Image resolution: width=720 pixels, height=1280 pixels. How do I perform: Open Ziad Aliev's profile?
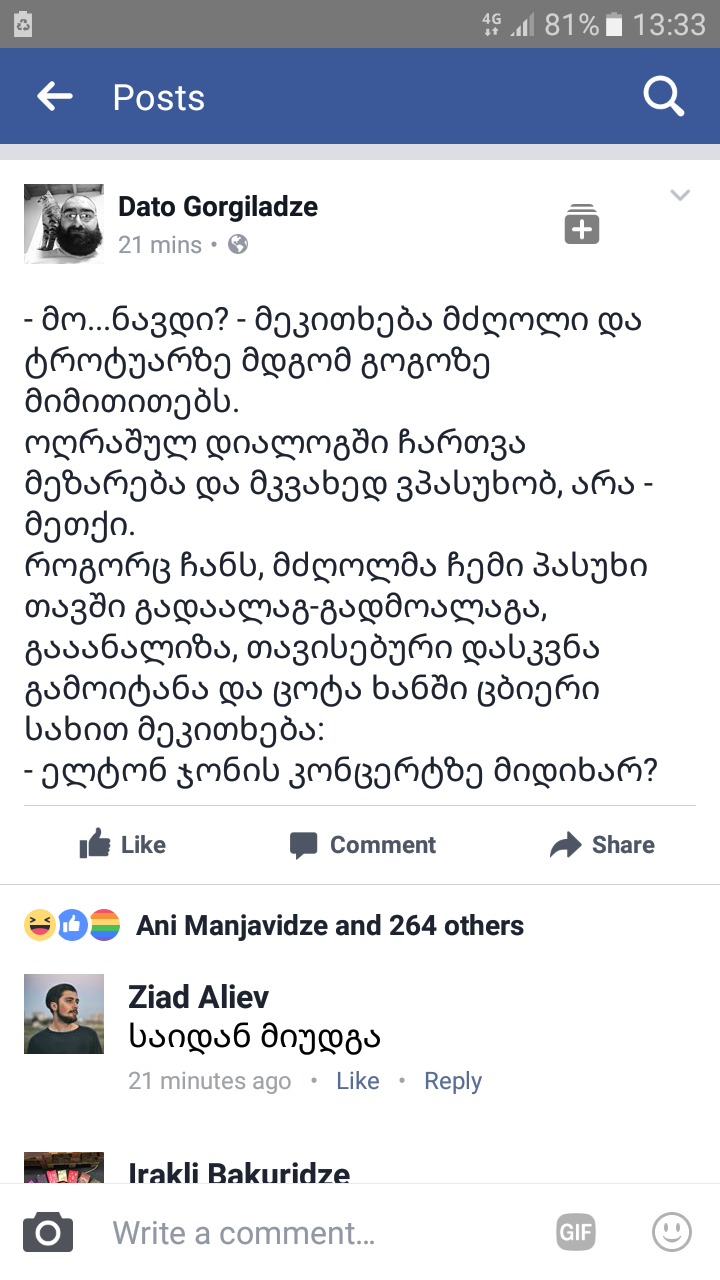(198, 997)
